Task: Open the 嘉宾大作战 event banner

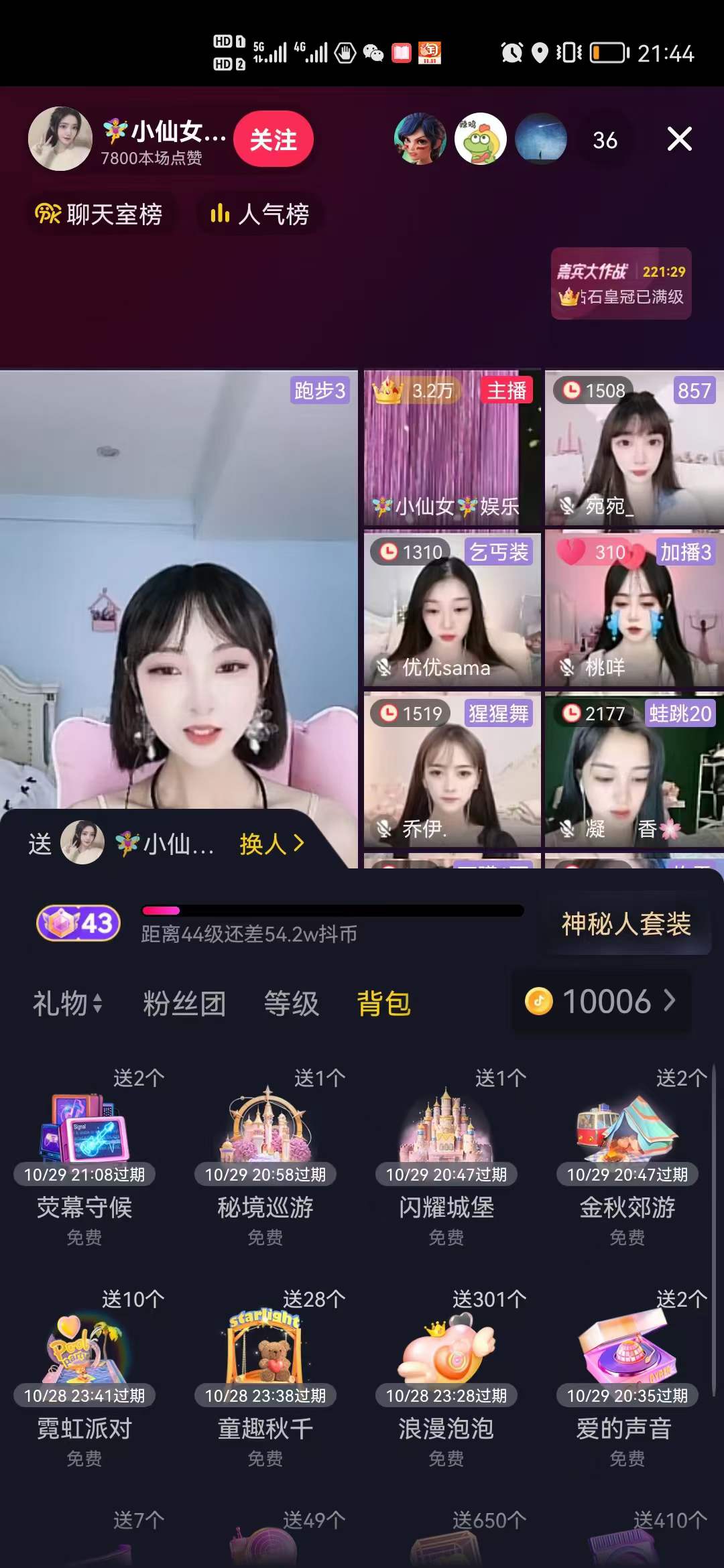Action: pos(621,283)
